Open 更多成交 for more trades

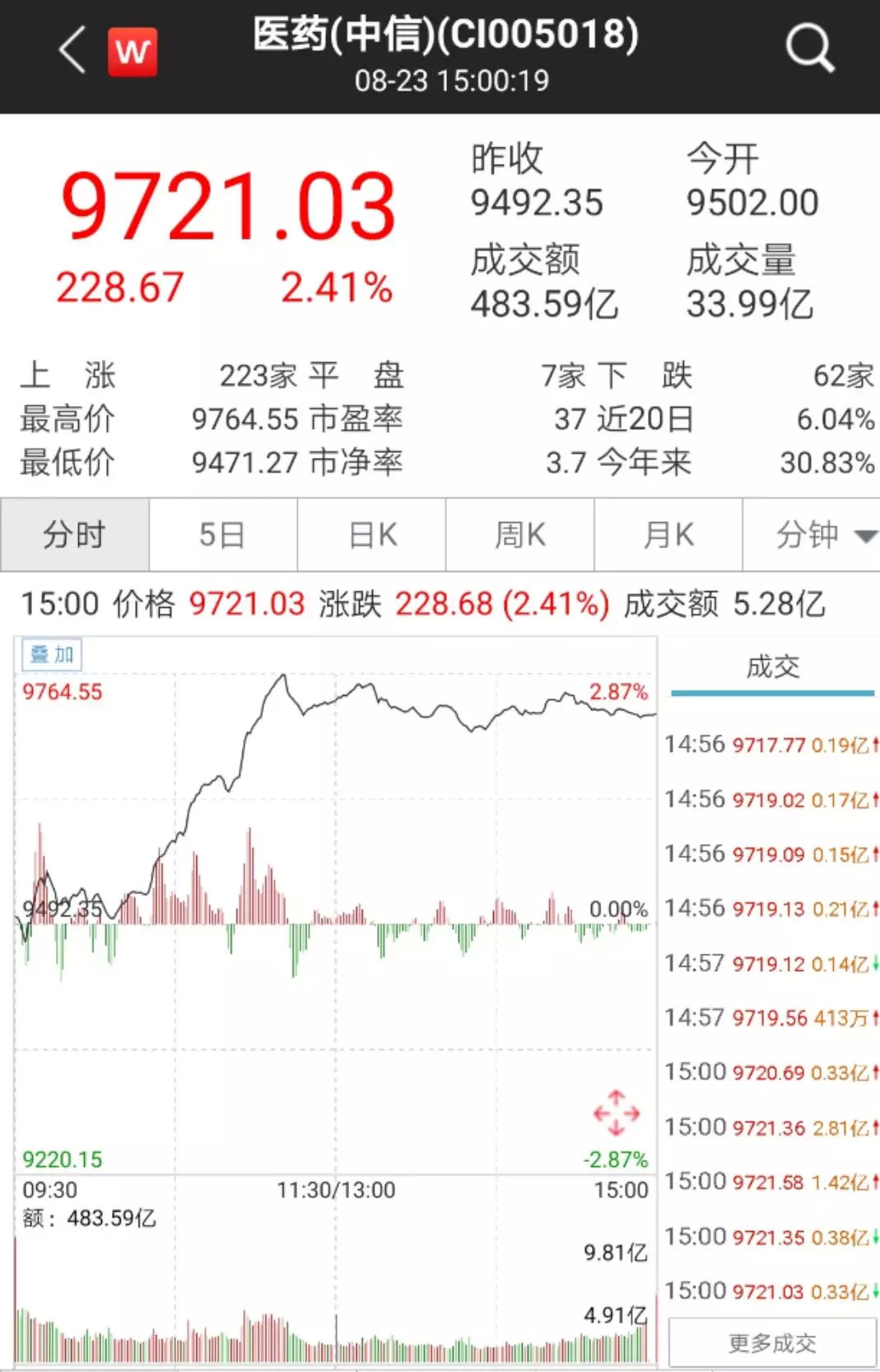tap(772, 1344)
